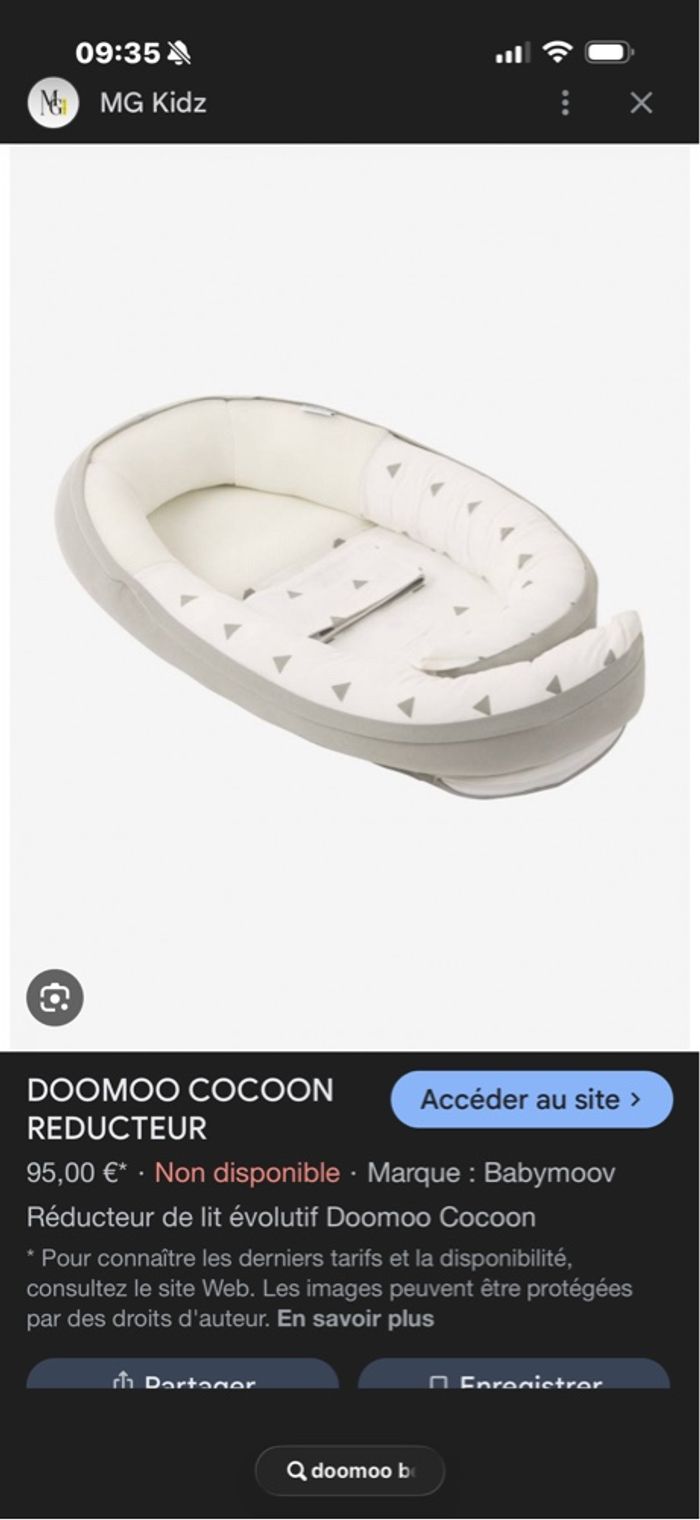This screenshot has width=700, height=1520.
Task: Open the En savoir plus link
Action: coord(355,1319)
